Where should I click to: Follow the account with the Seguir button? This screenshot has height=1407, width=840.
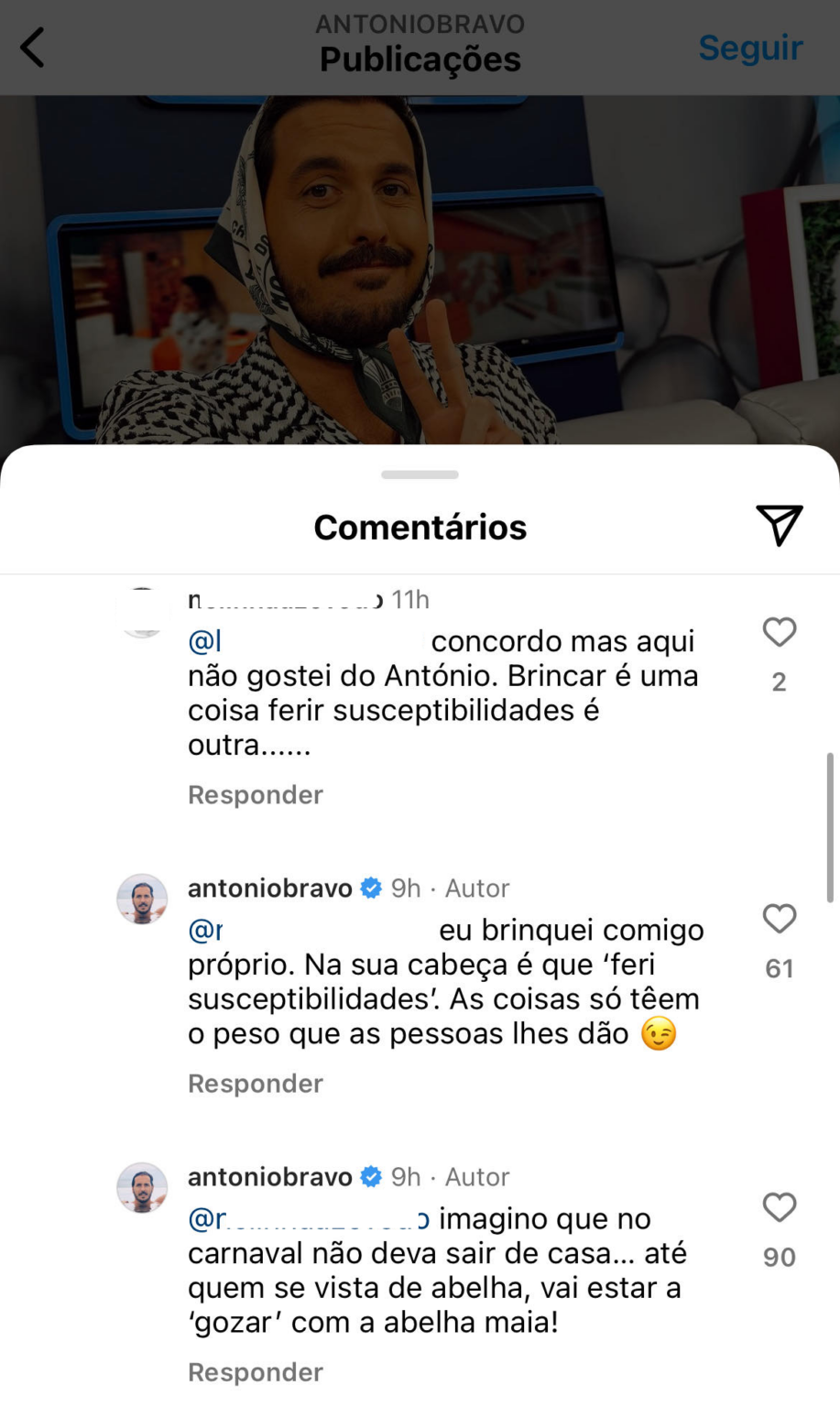click(750, 48)
